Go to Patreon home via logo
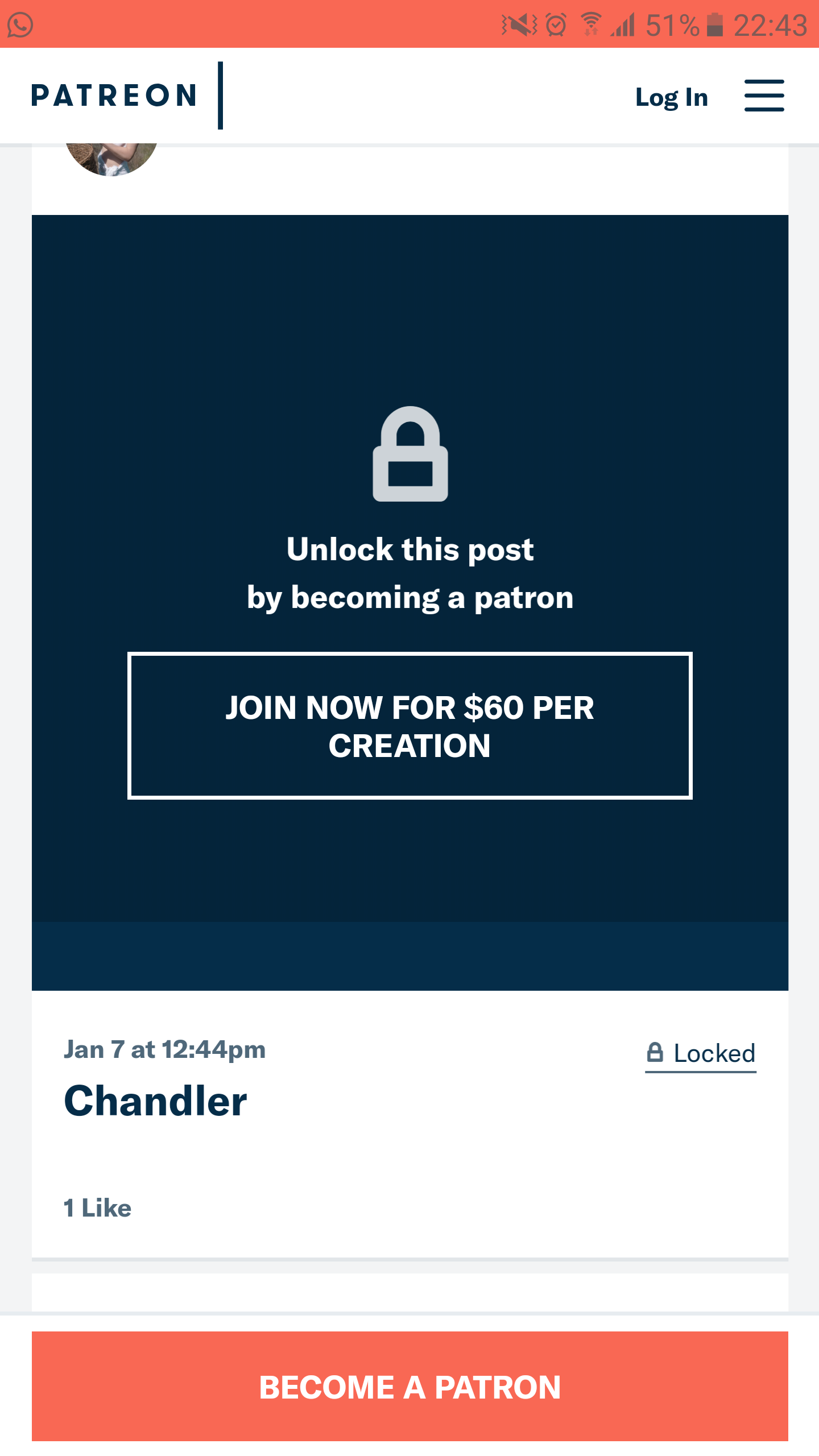 114,95
